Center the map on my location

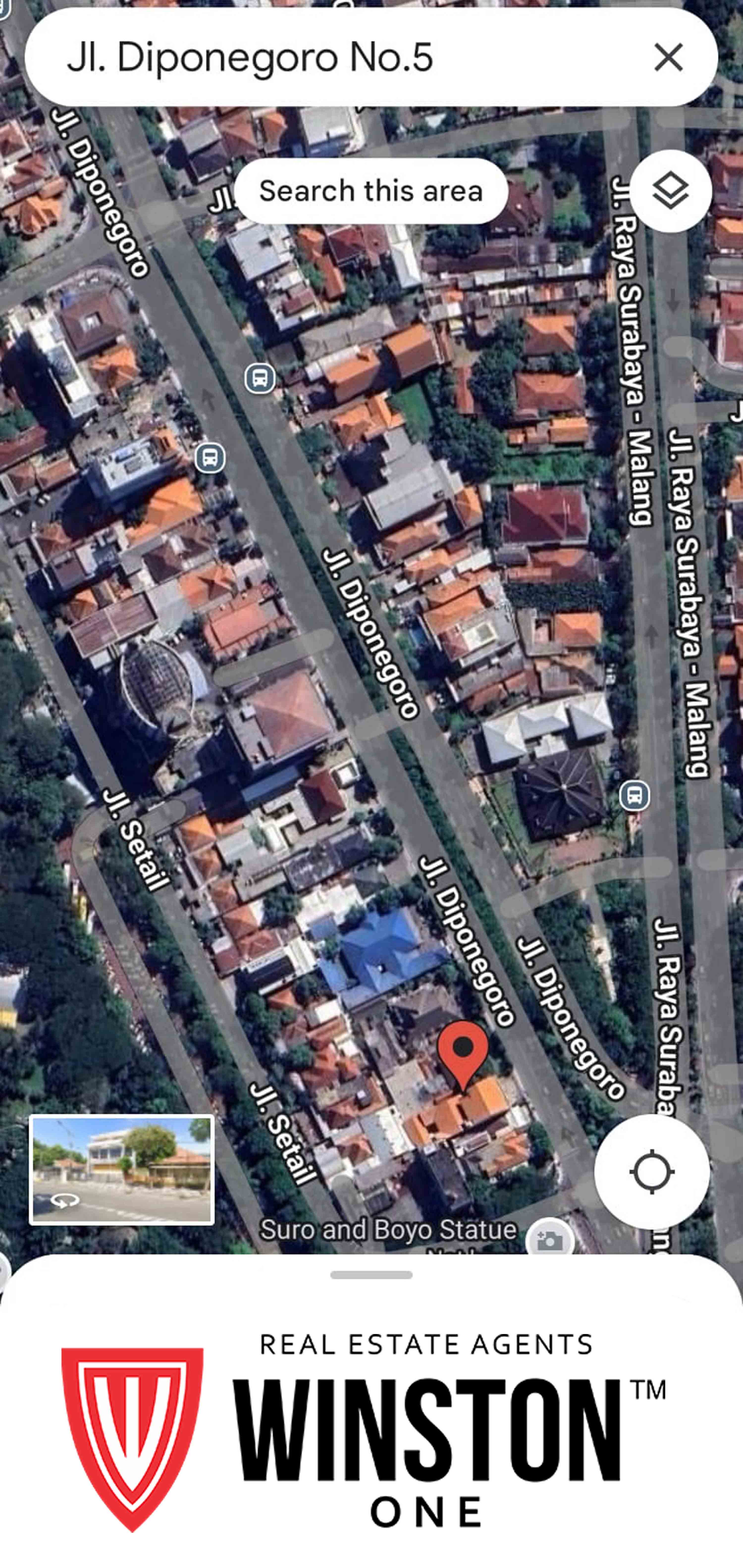coord(652,1172)
